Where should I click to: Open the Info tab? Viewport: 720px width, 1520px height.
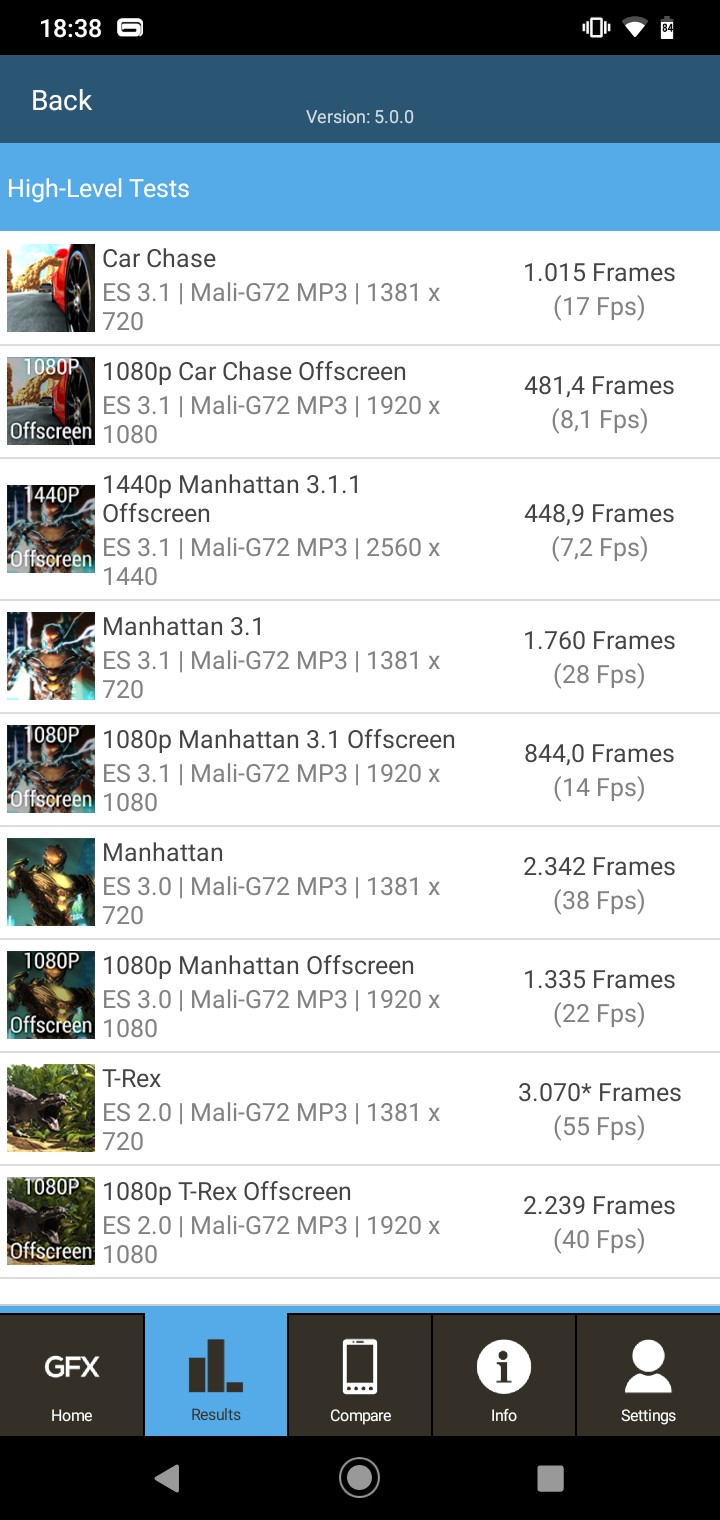[x=504, y=1375]
